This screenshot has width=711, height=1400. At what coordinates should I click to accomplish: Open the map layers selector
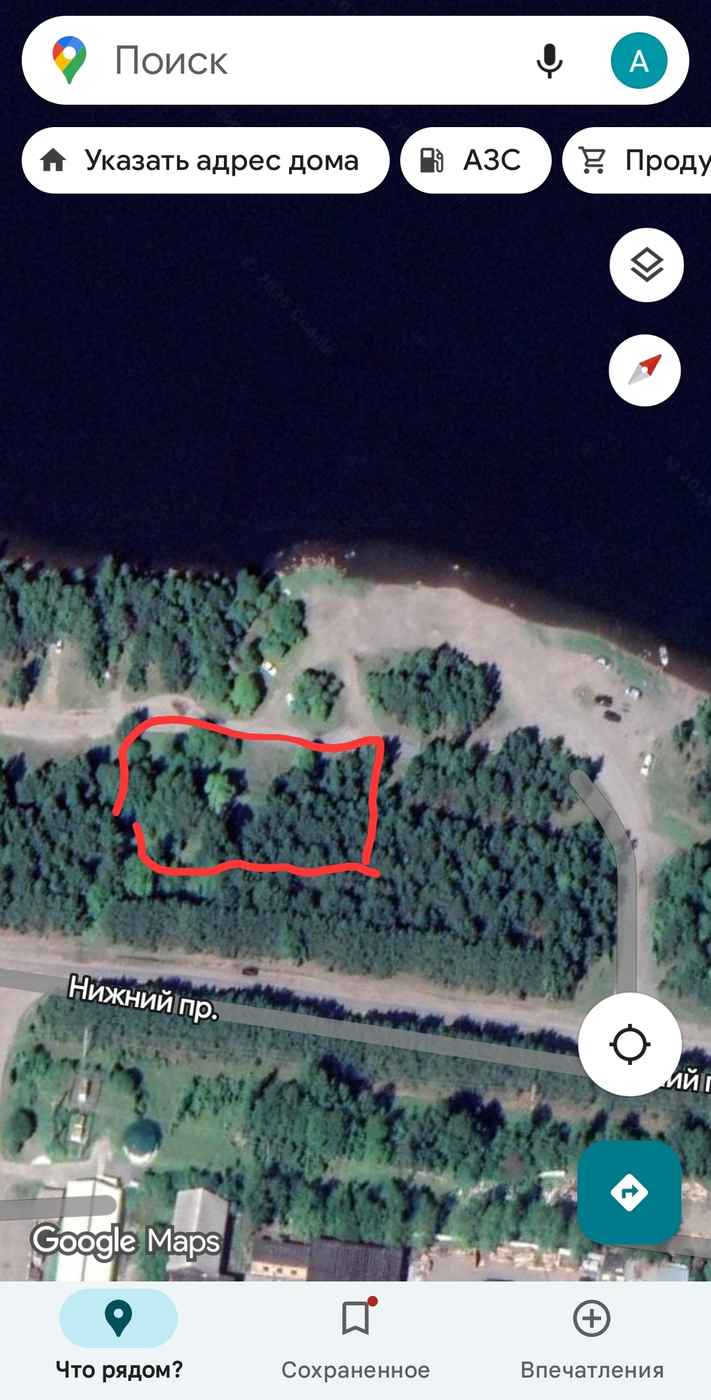point(646,266)
